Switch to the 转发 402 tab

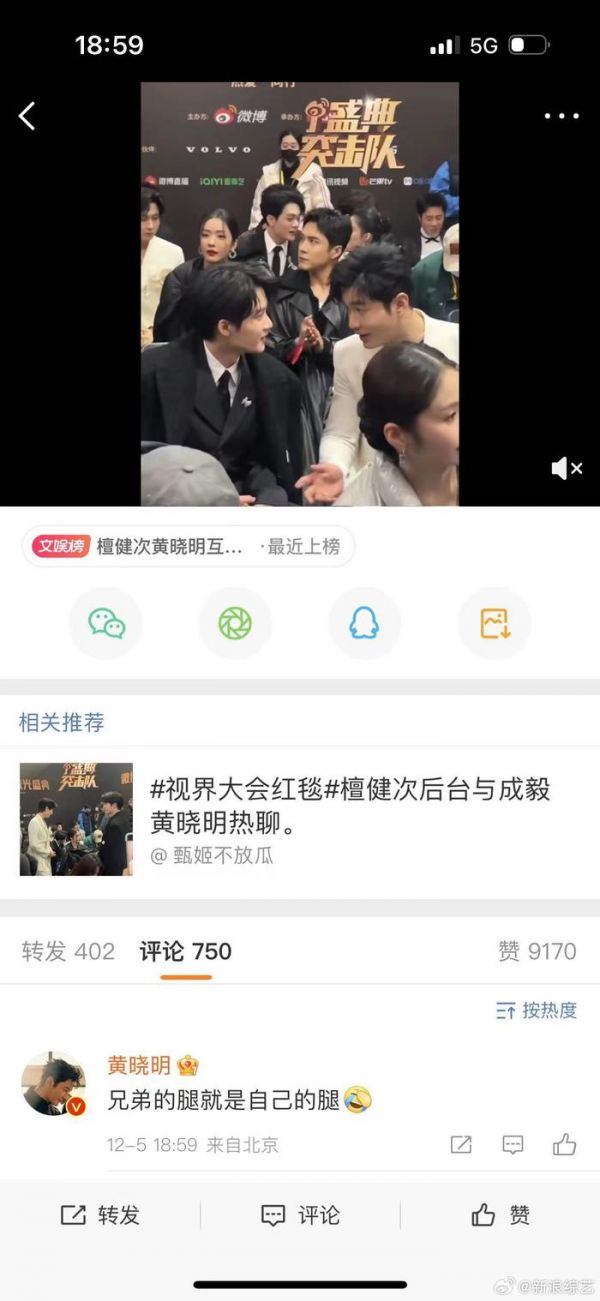click(x=68, y=951)
